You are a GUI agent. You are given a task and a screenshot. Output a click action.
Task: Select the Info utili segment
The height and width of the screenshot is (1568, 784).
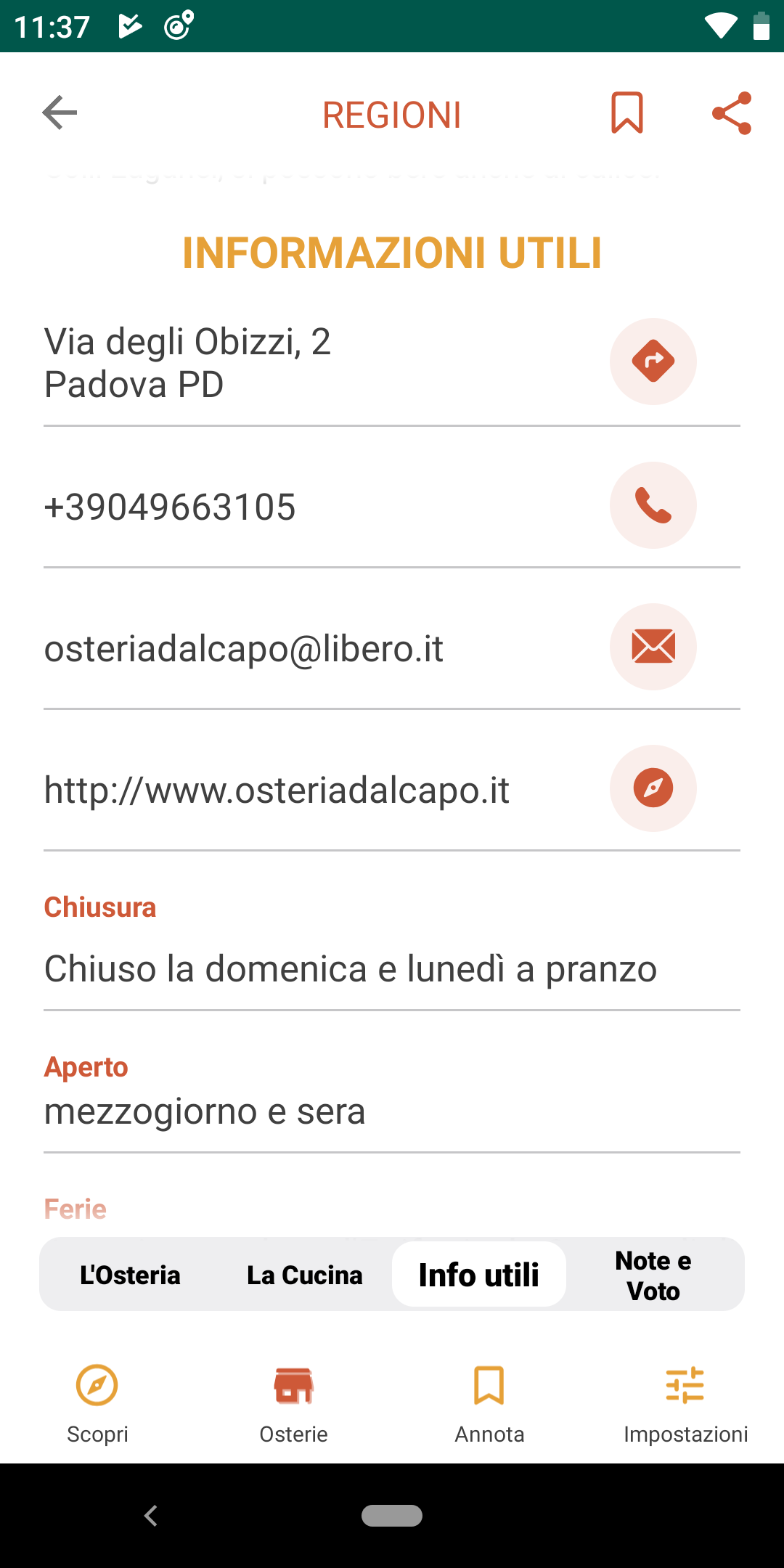pyautogui.click(x=479, y=1275)
